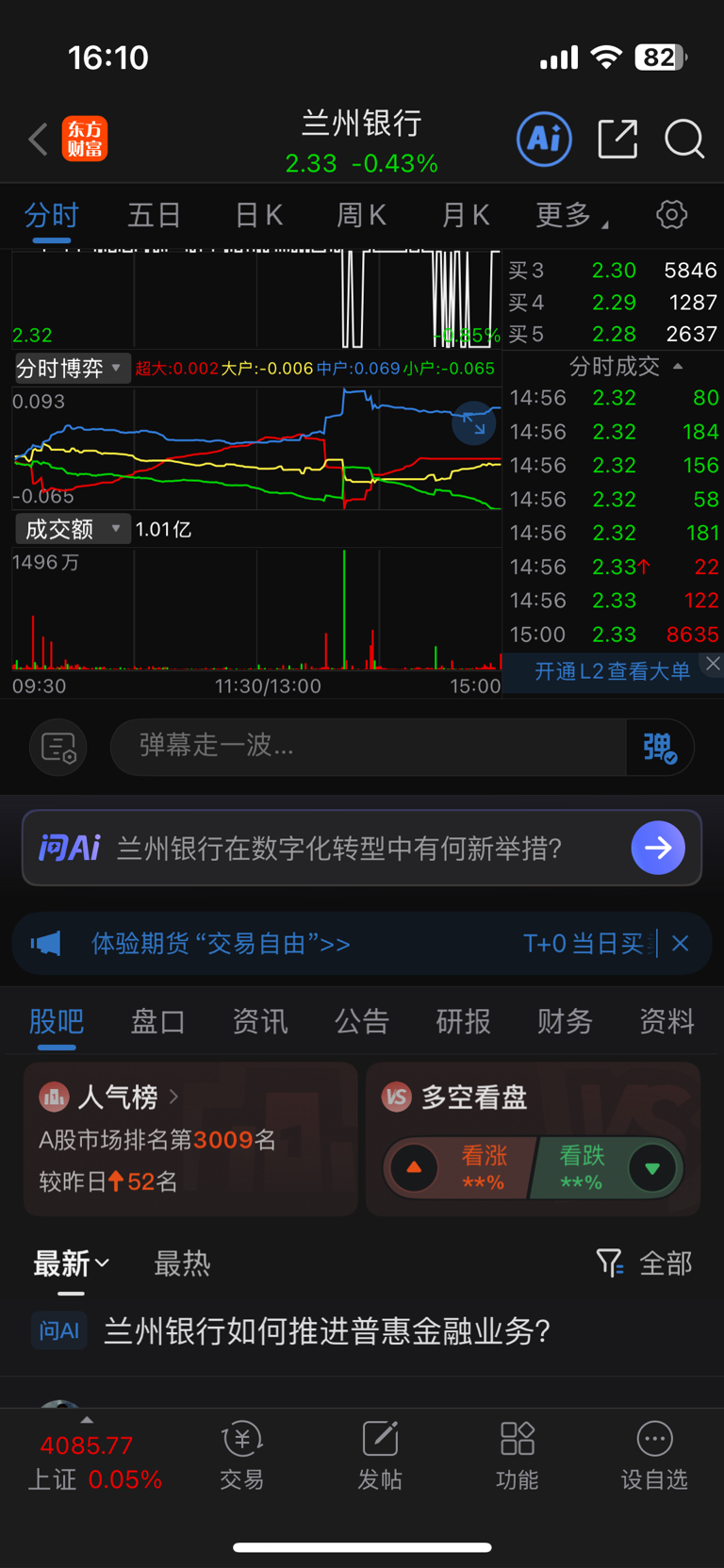Share this stock page
The width and height of the screenshot is (724, 1568).
coord(617,140)
